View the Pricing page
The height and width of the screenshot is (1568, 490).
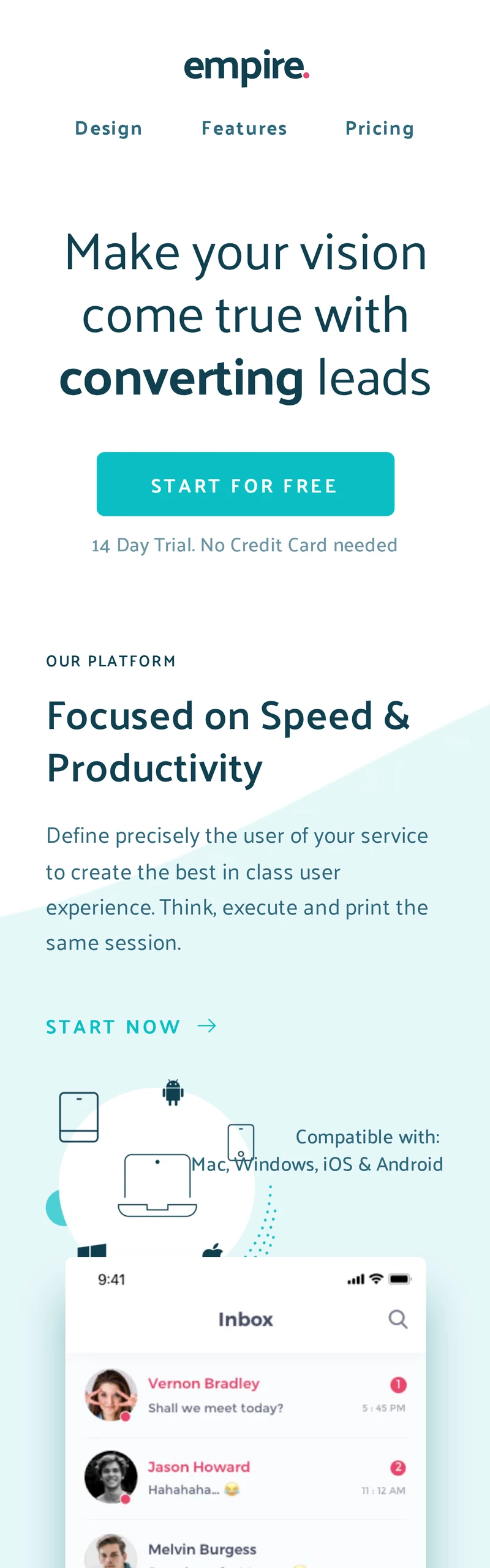pos(380,129)
